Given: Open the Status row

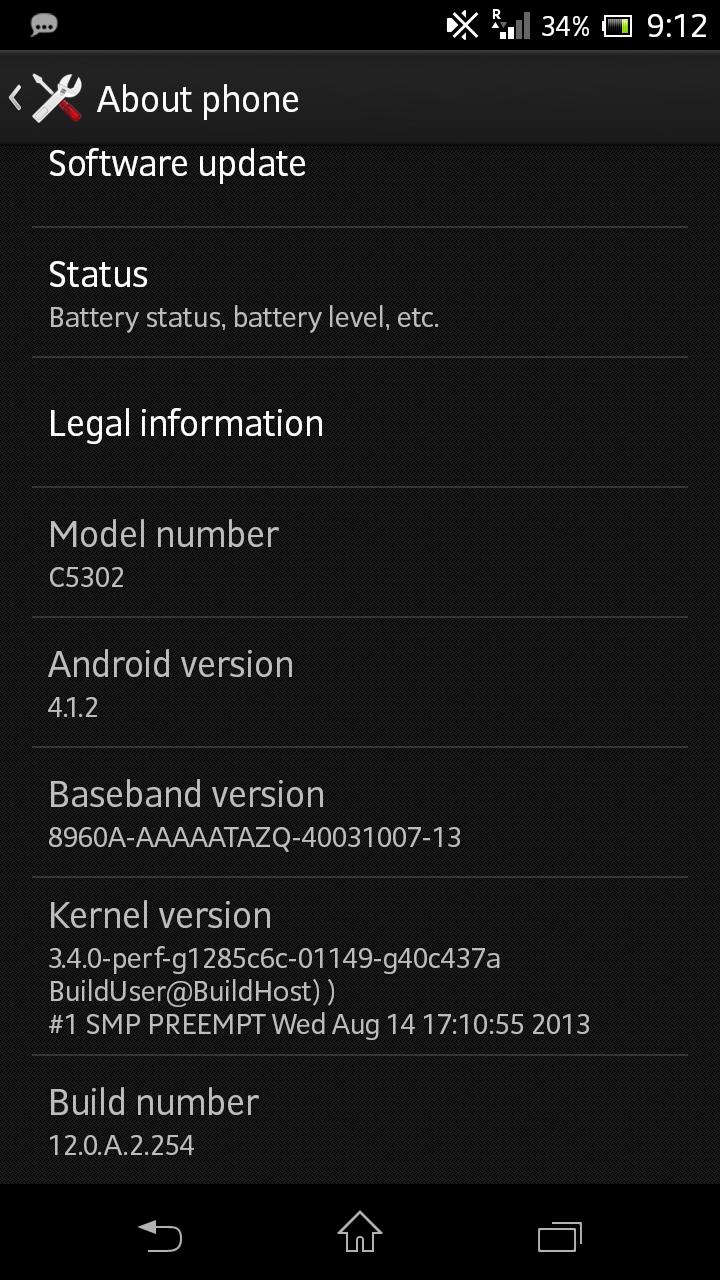Looking at the screenshot, I should click(360, 292).
